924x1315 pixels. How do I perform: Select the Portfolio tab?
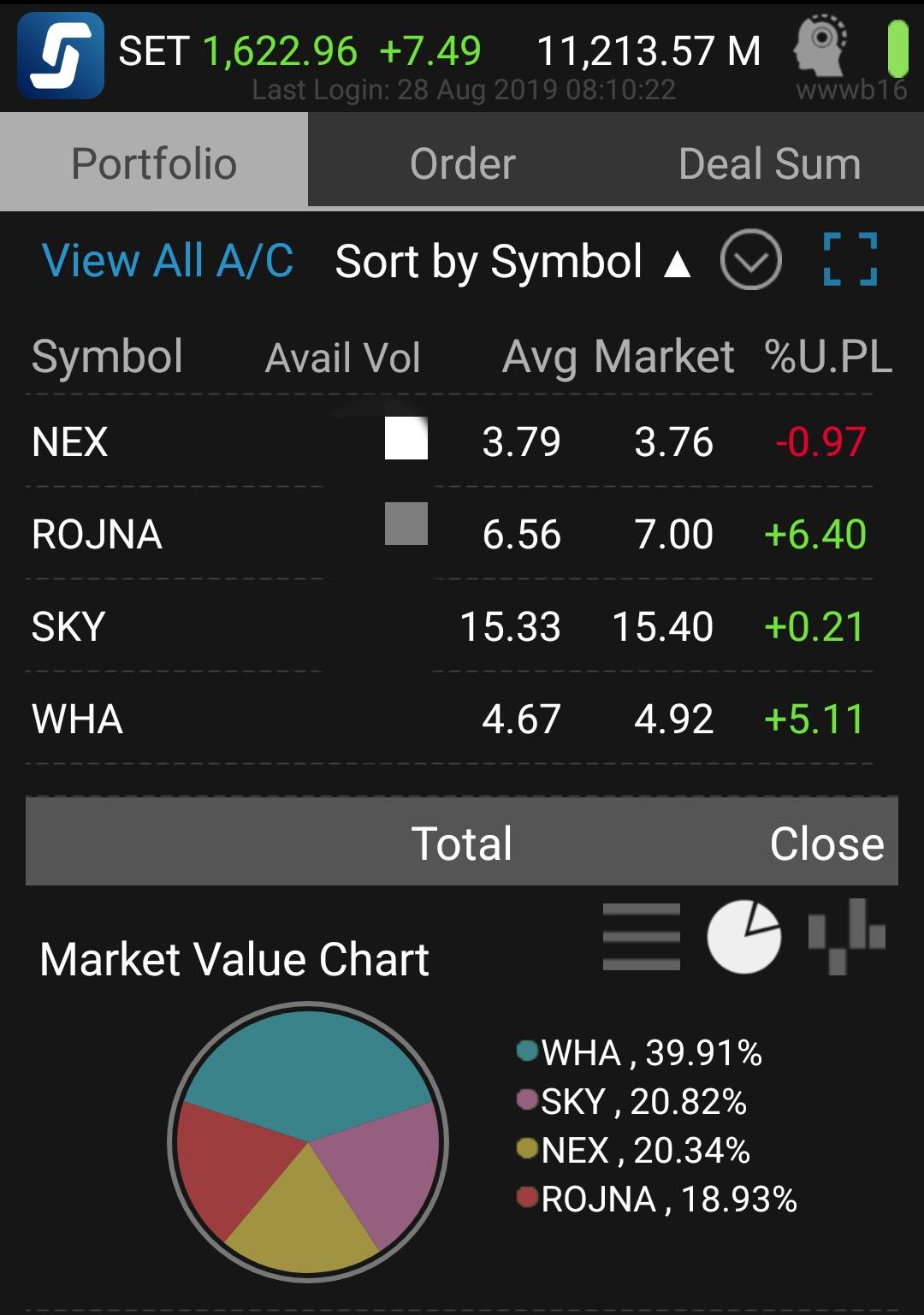154,163
